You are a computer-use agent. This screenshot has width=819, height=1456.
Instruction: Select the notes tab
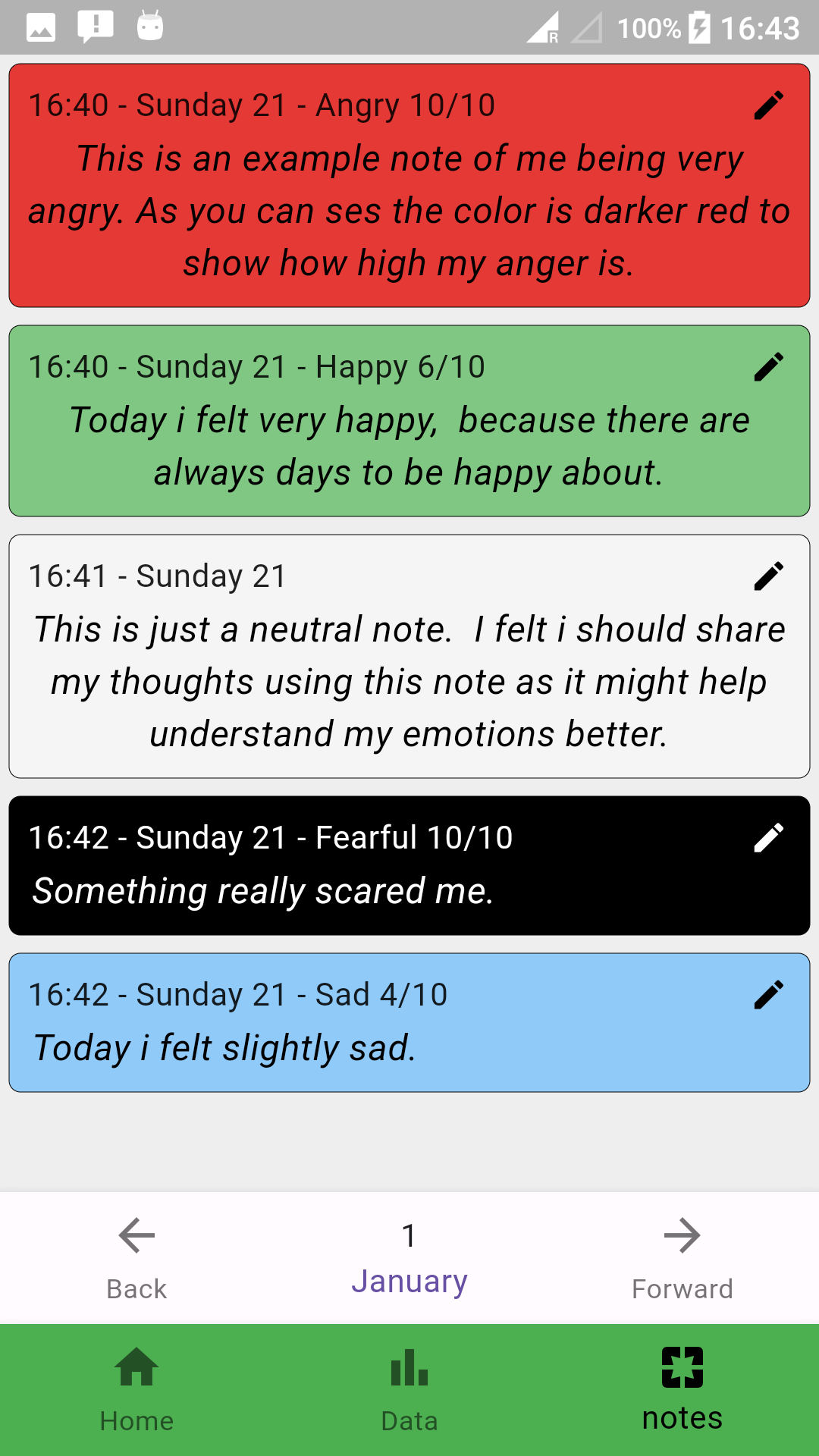point(682,1390)
